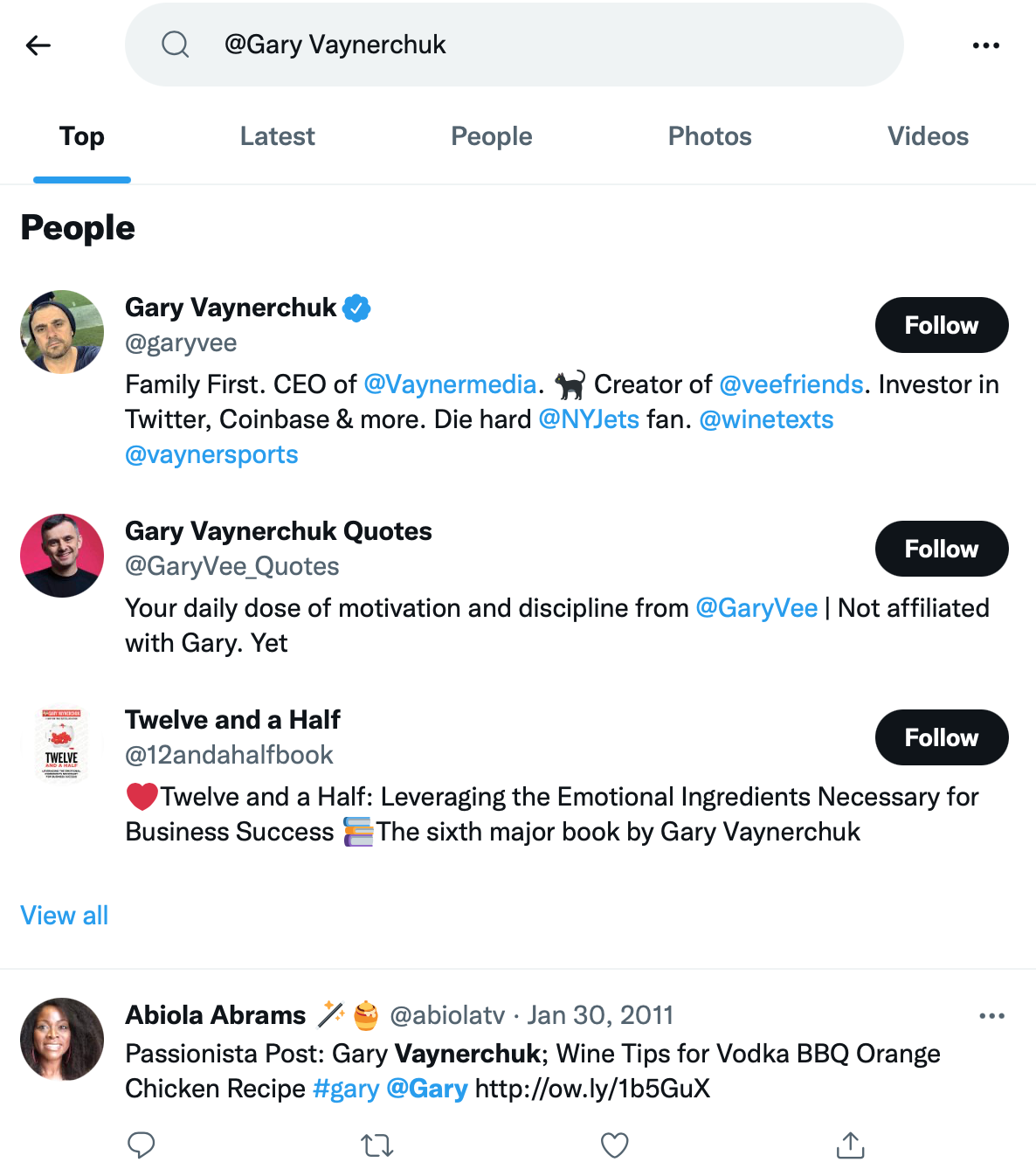
Task: Follow Gary Vaynerchuk @garyvee
Action: click(941, 325)
